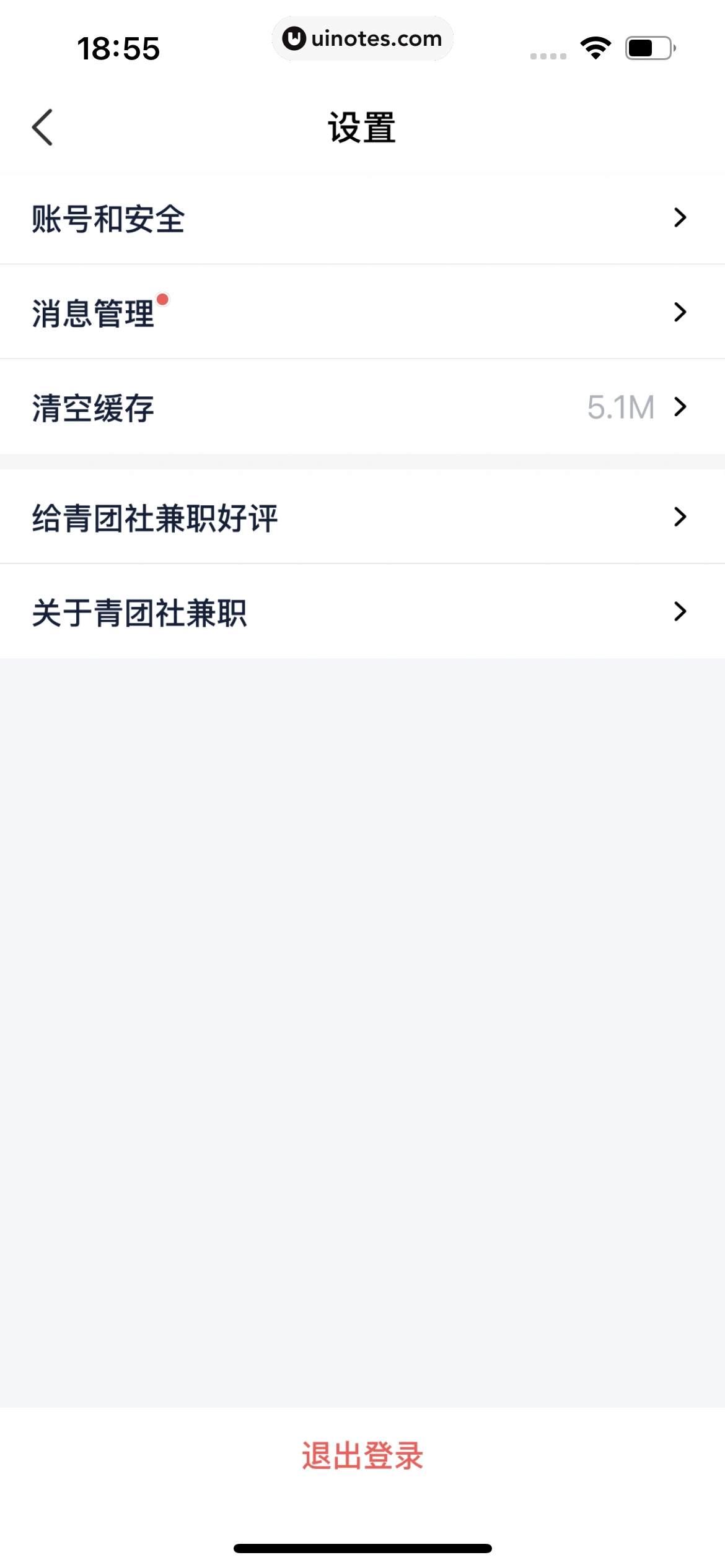Go back from the 设置 page
The image size is (725, 1568).
click(42, 128)
